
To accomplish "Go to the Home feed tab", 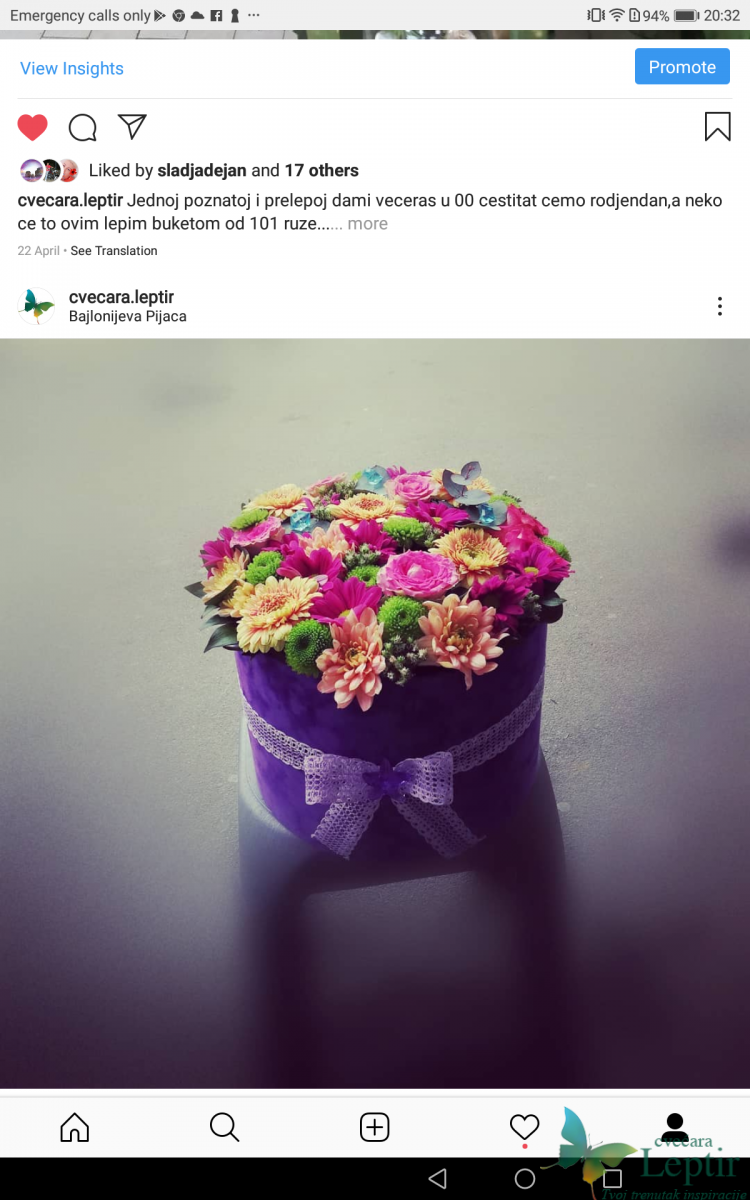I will 75,1127.
